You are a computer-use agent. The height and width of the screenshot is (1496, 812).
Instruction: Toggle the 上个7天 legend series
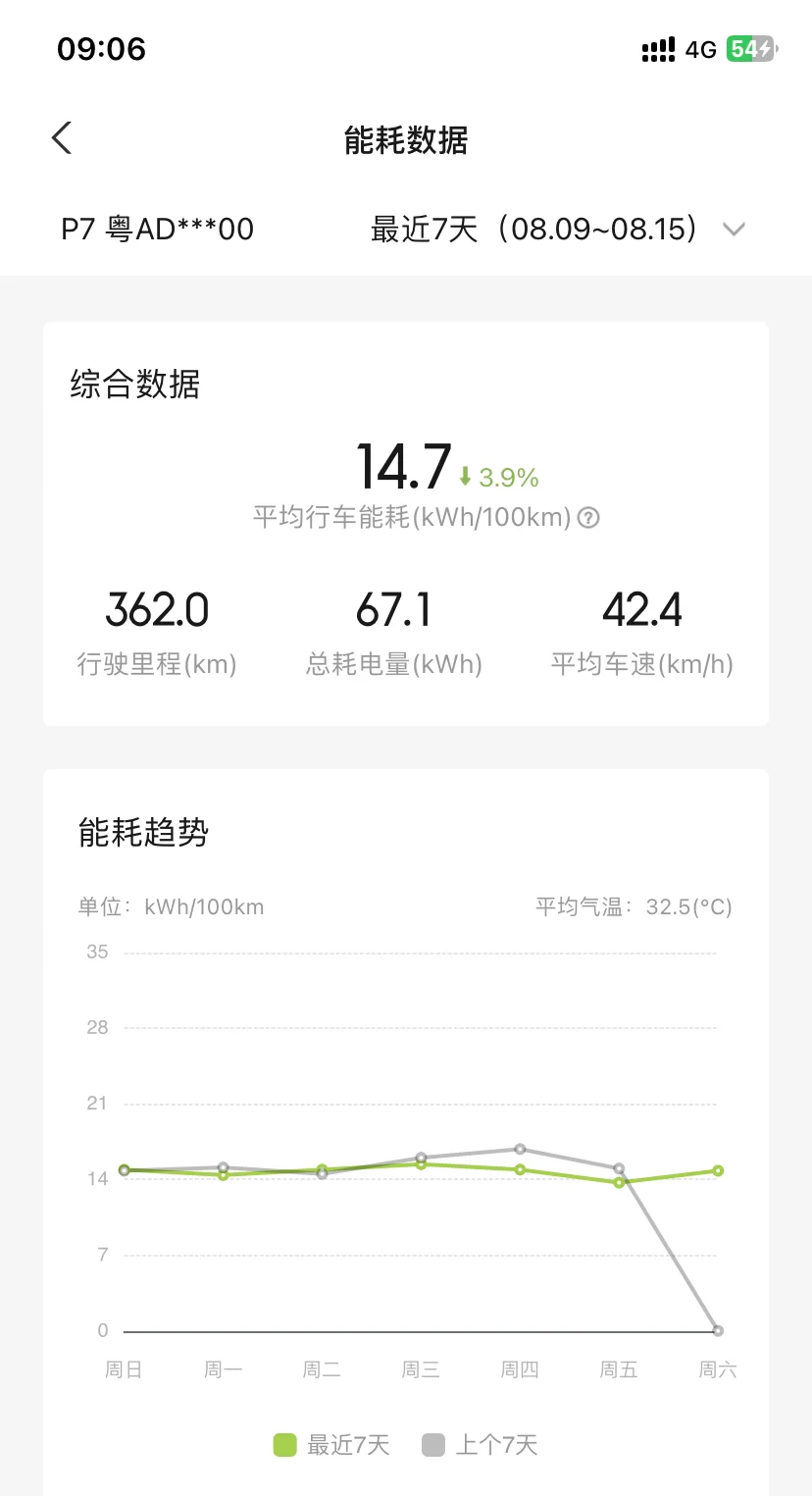tap(480, 1445)
